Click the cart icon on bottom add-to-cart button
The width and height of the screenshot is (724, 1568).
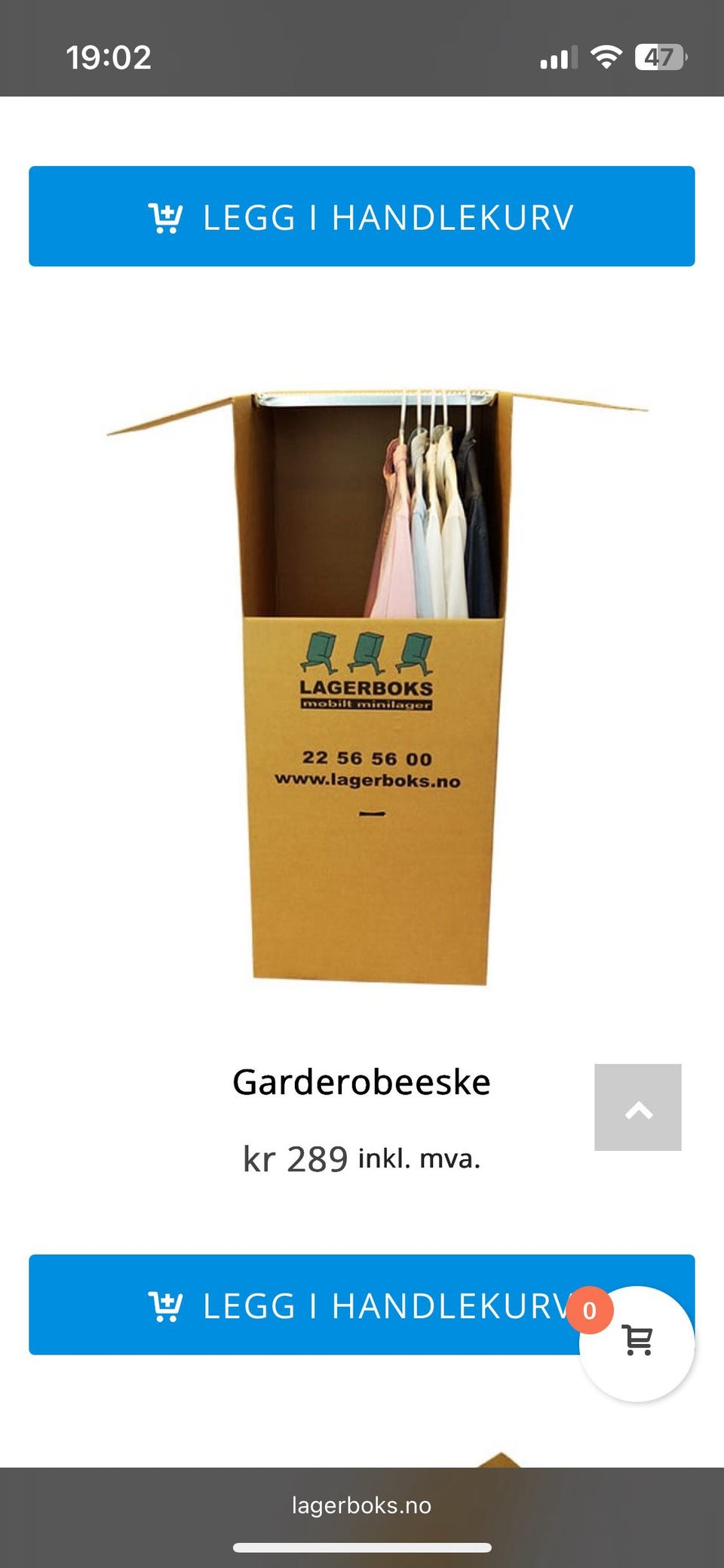click(166, 1306)
